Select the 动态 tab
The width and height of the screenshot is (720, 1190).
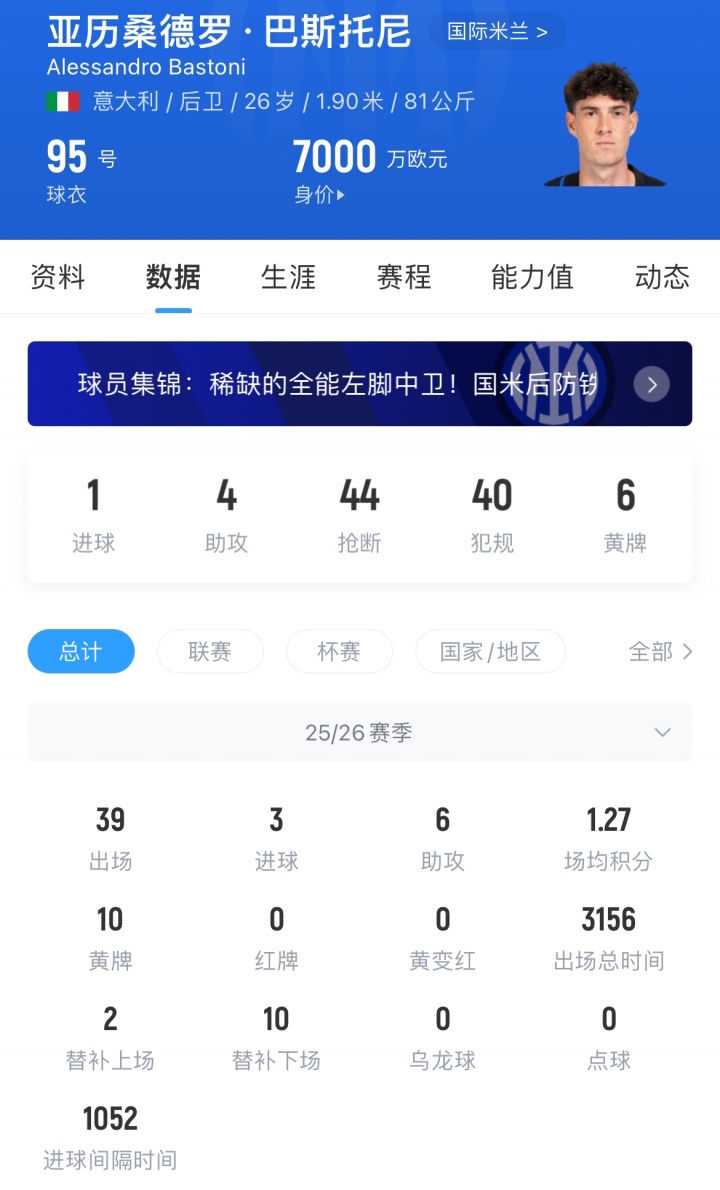click(662, 277)
